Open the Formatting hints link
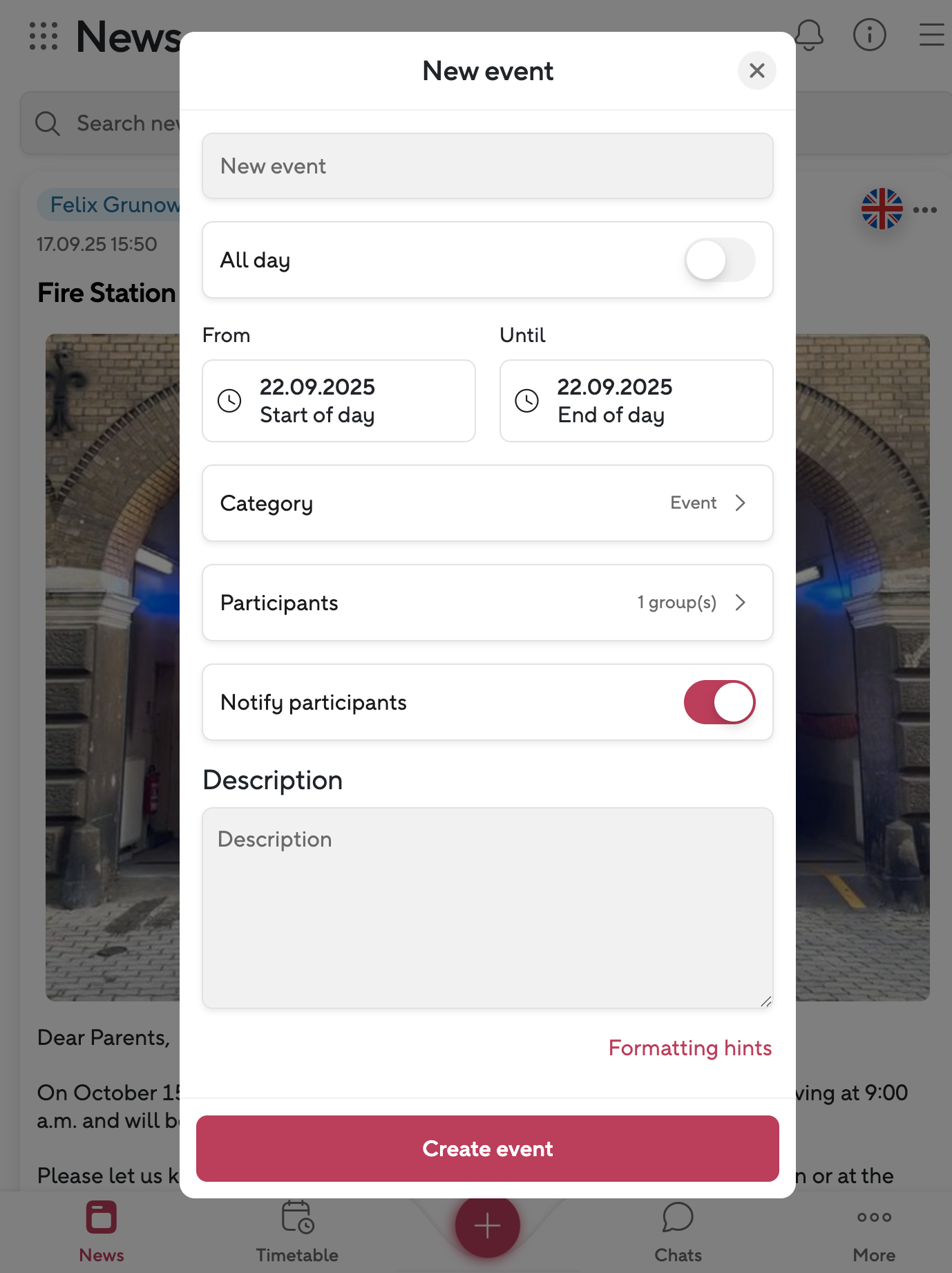The image size is (952, 1273). (689, 1048)
